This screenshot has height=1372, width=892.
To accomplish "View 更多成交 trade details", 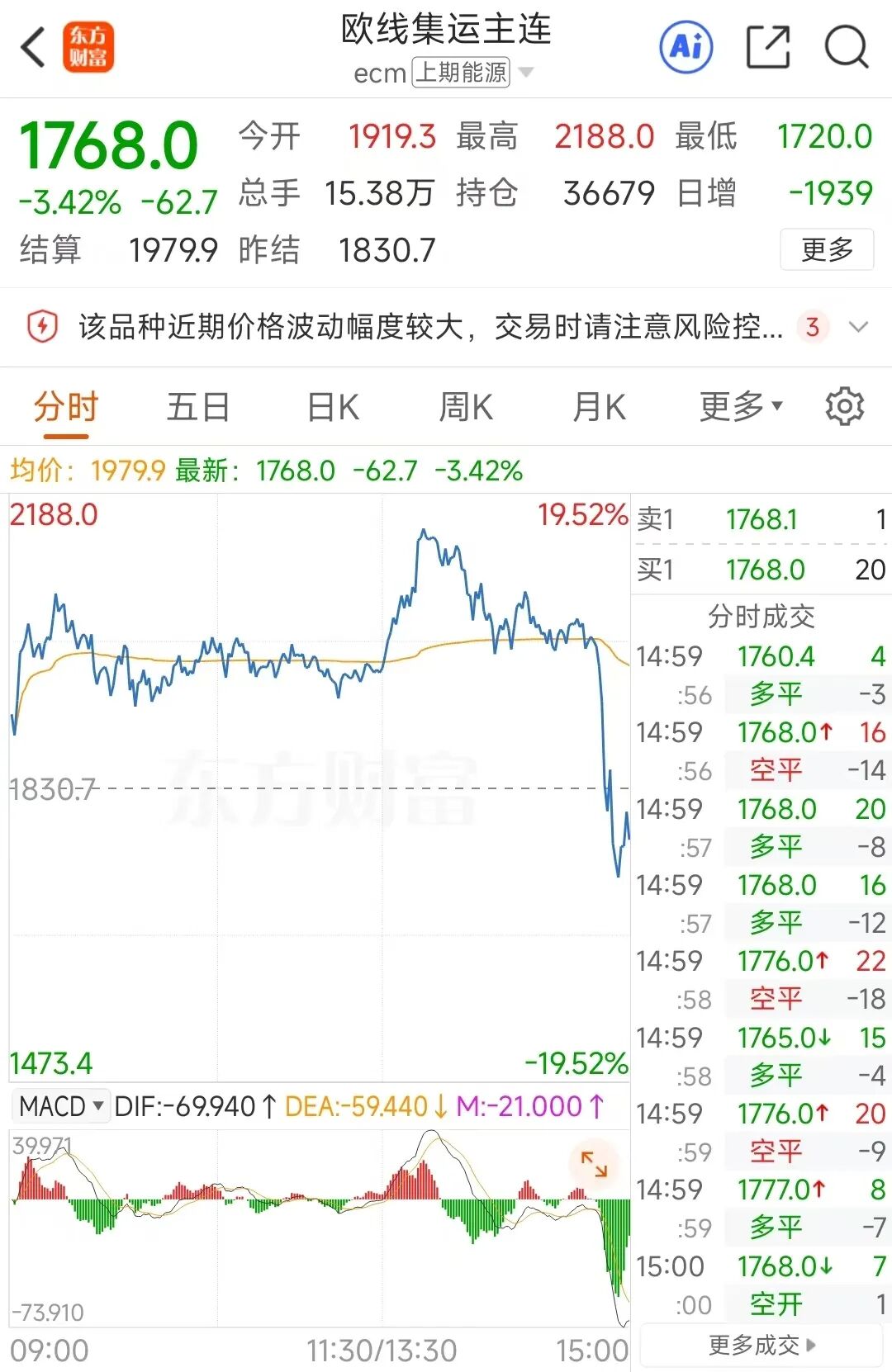I will coord(762,1346).
